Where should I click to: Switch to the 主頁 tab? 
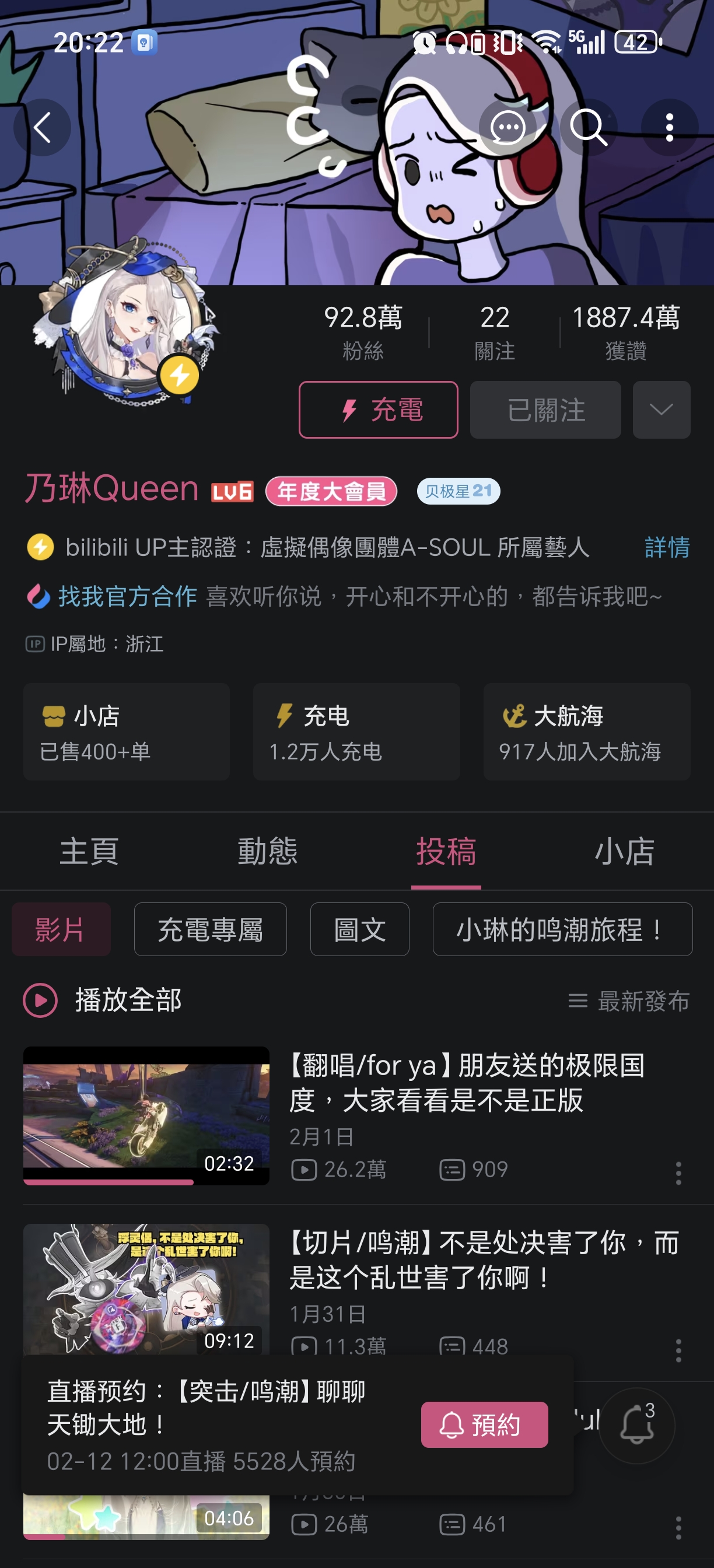pos(89,851)
